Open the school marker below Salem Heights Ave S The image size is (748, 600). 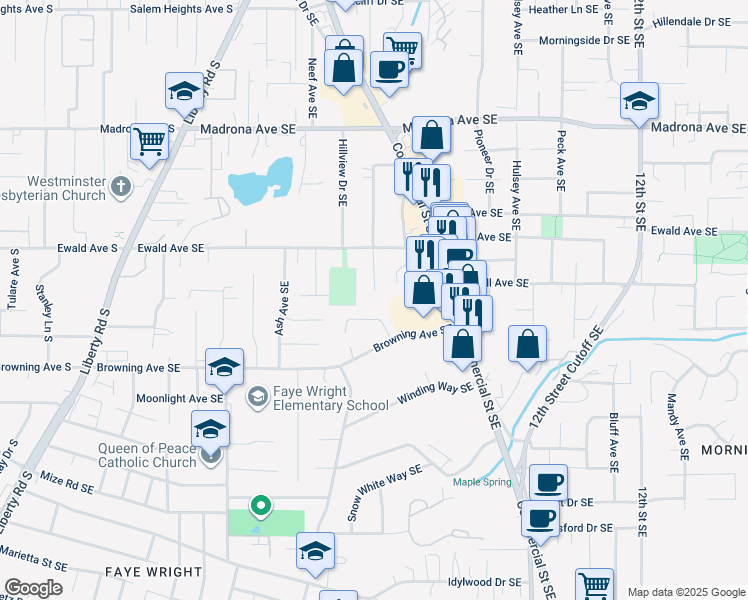point(185,92)
